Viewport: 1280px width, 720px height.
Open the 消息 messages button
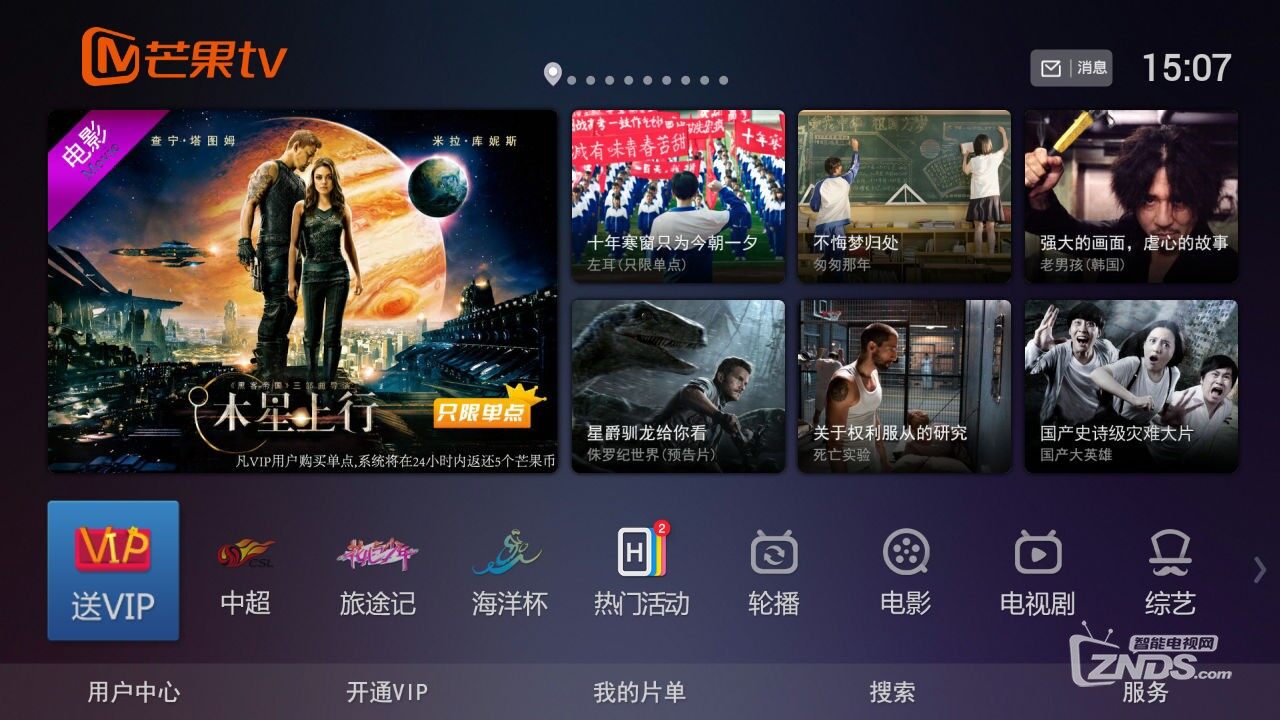pos(1071,68)
